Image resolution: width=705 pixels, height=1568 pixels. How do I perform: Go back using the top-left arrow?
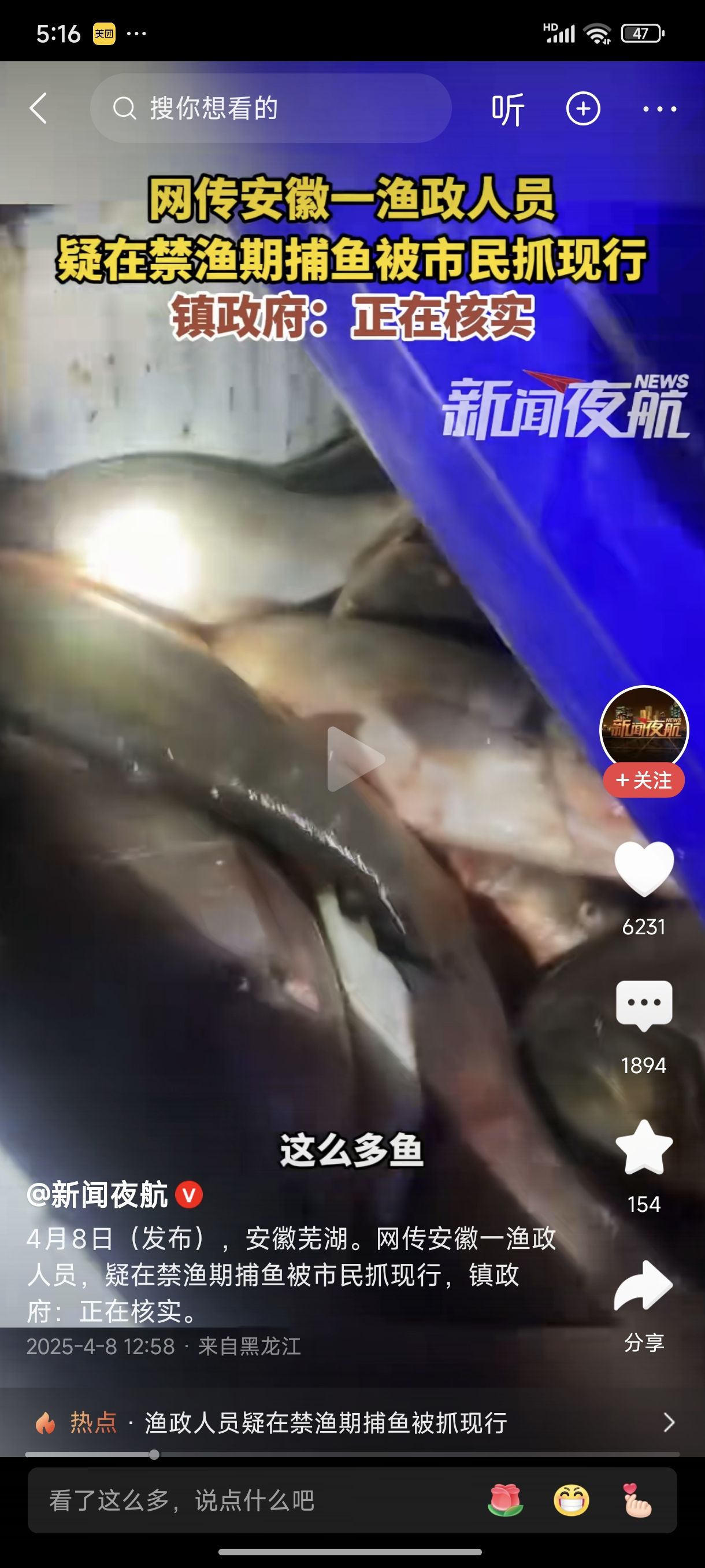pyautogui.click(x=38, y=108)
